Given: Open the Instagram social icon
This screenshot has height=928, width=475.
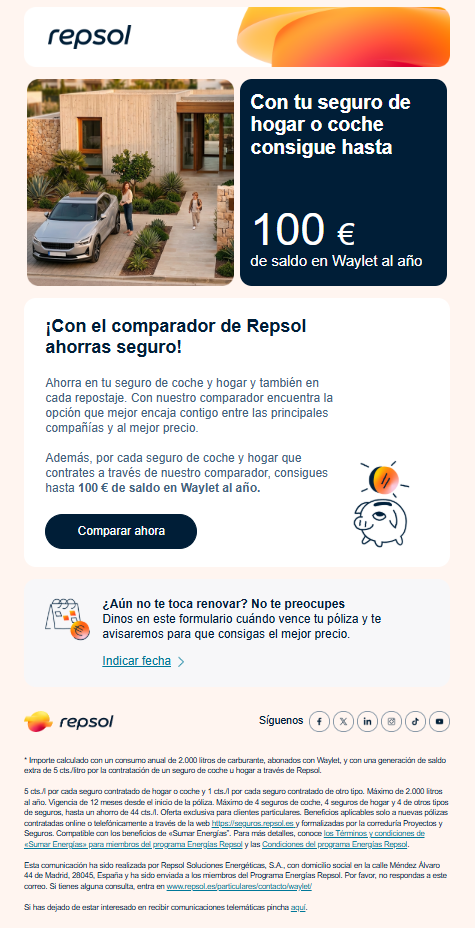Looking at the screenshot, I should [391, 721].
